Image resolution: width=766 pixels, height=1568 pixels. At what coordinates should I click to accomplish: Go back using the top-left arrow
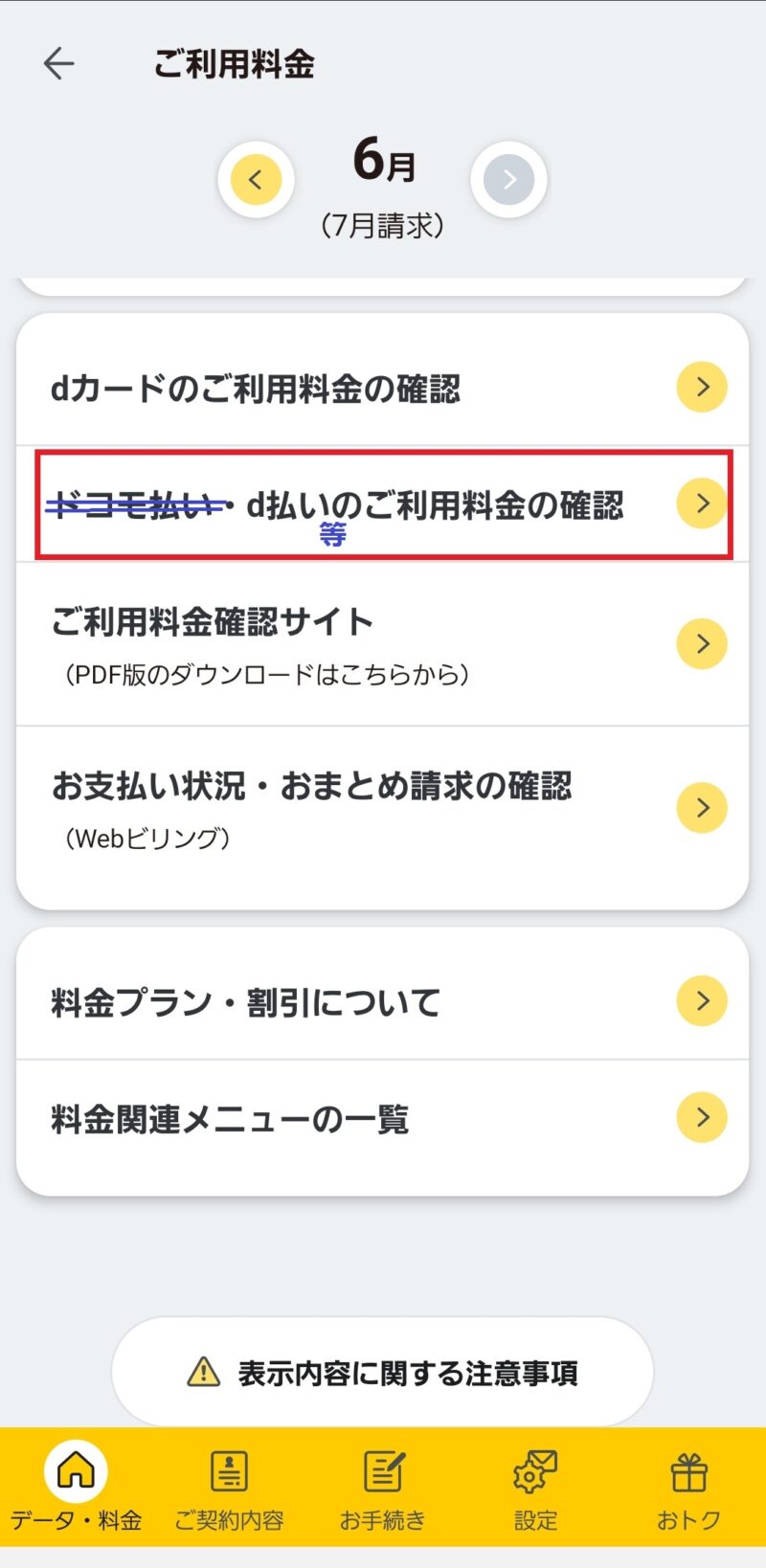coord(58,64)
